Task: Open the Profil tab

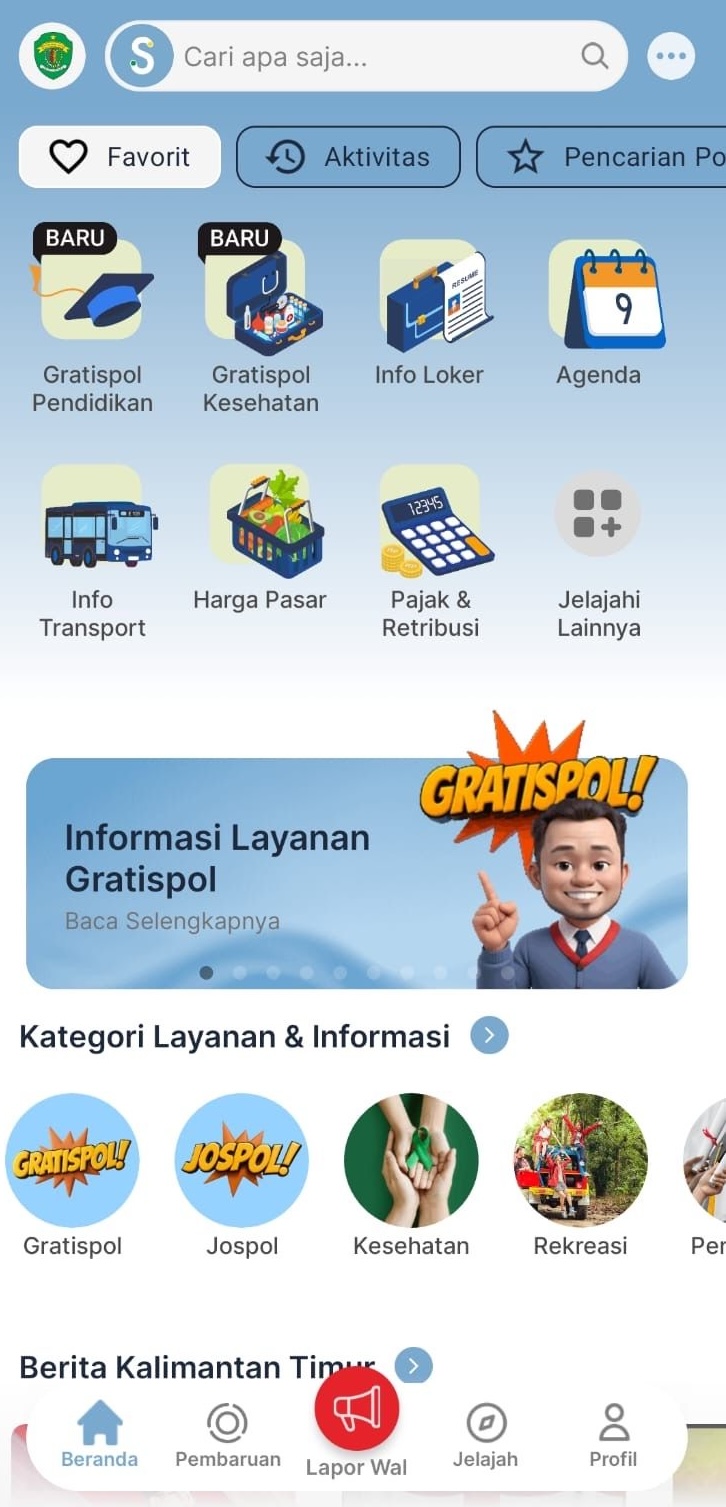Action: tap(613, 1436)
